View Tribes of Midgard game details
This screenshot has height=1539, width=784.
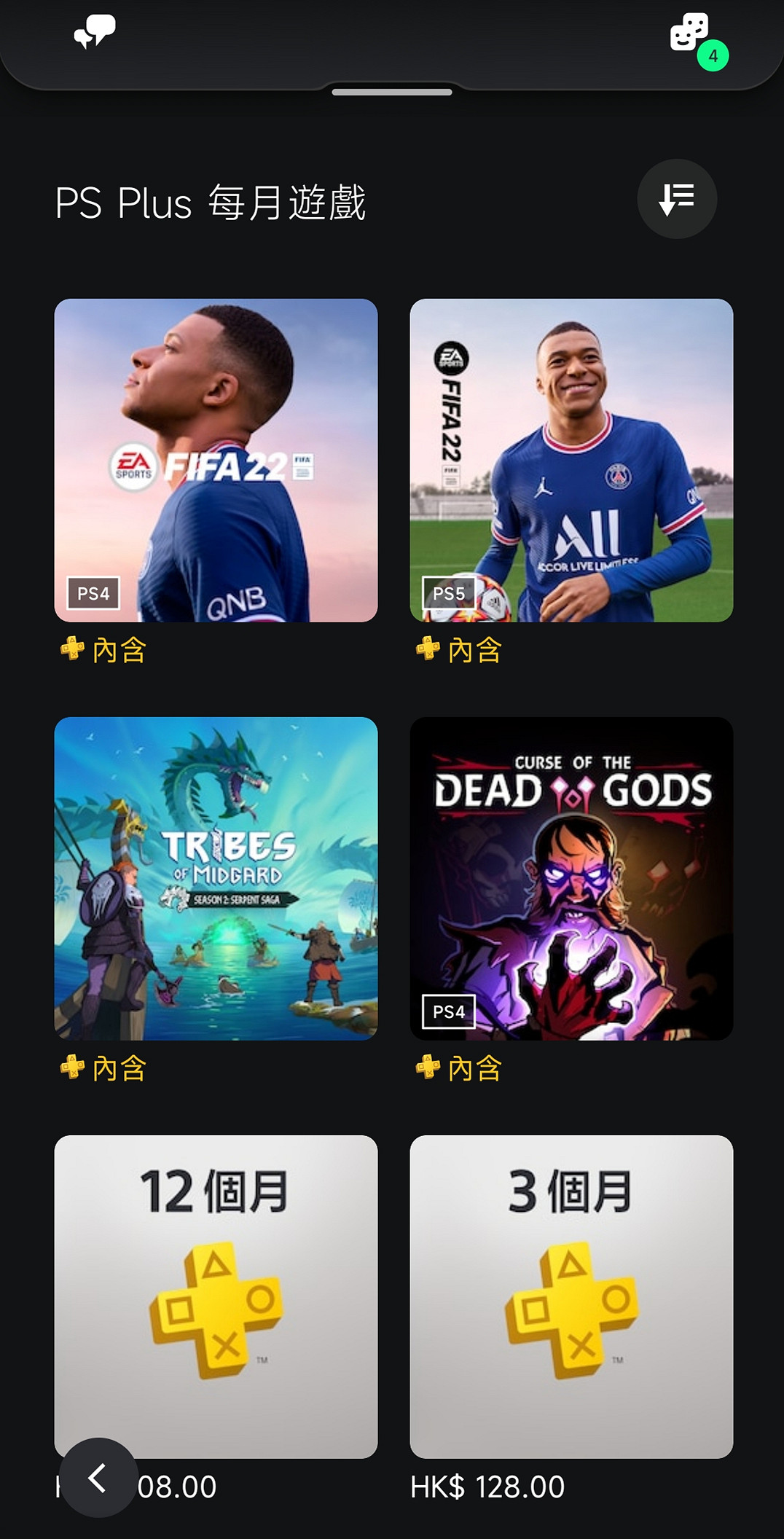point(216,879)
